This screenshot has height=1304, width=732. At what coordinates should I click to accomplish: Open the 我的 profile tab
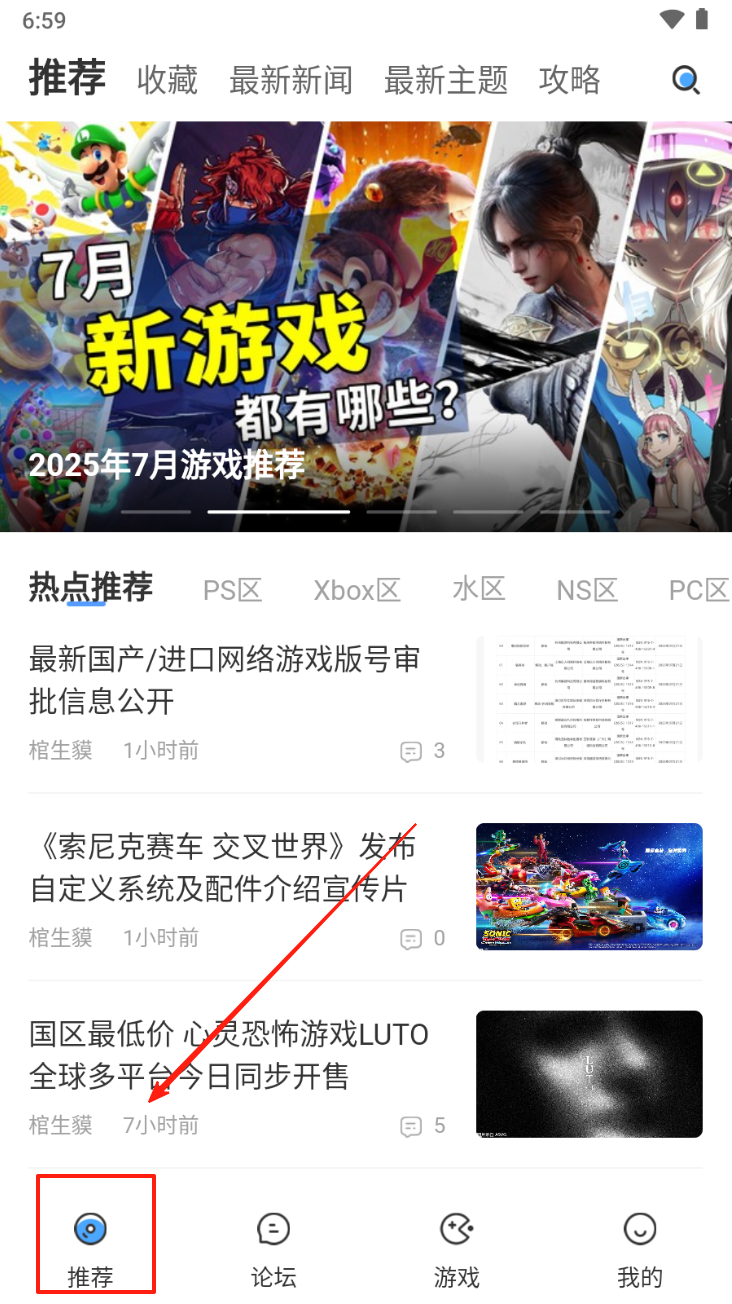[639, 1247]
